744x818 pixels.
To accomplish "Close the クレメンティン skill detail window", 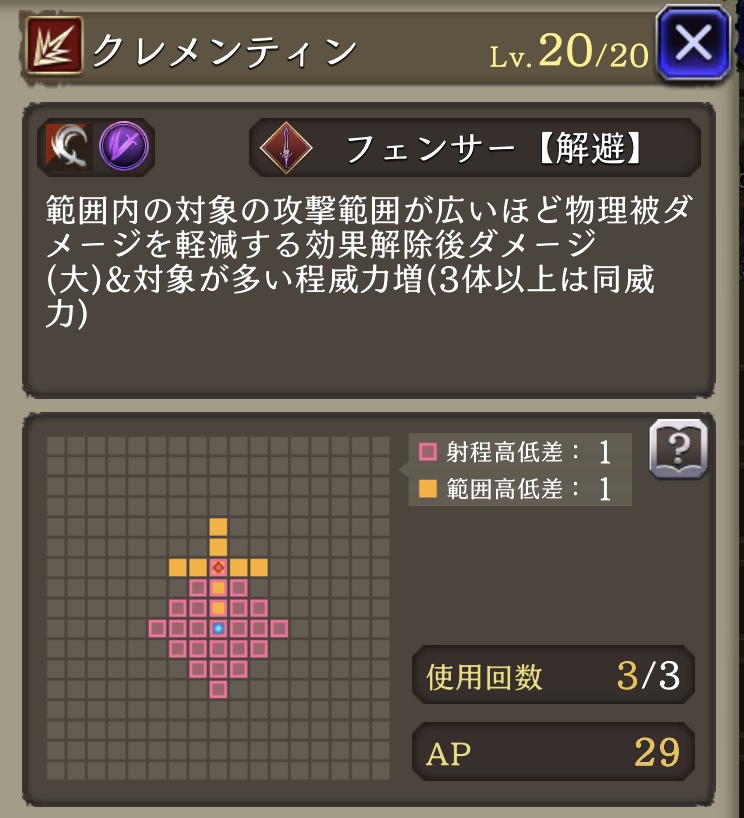I will tap(694, 44).
